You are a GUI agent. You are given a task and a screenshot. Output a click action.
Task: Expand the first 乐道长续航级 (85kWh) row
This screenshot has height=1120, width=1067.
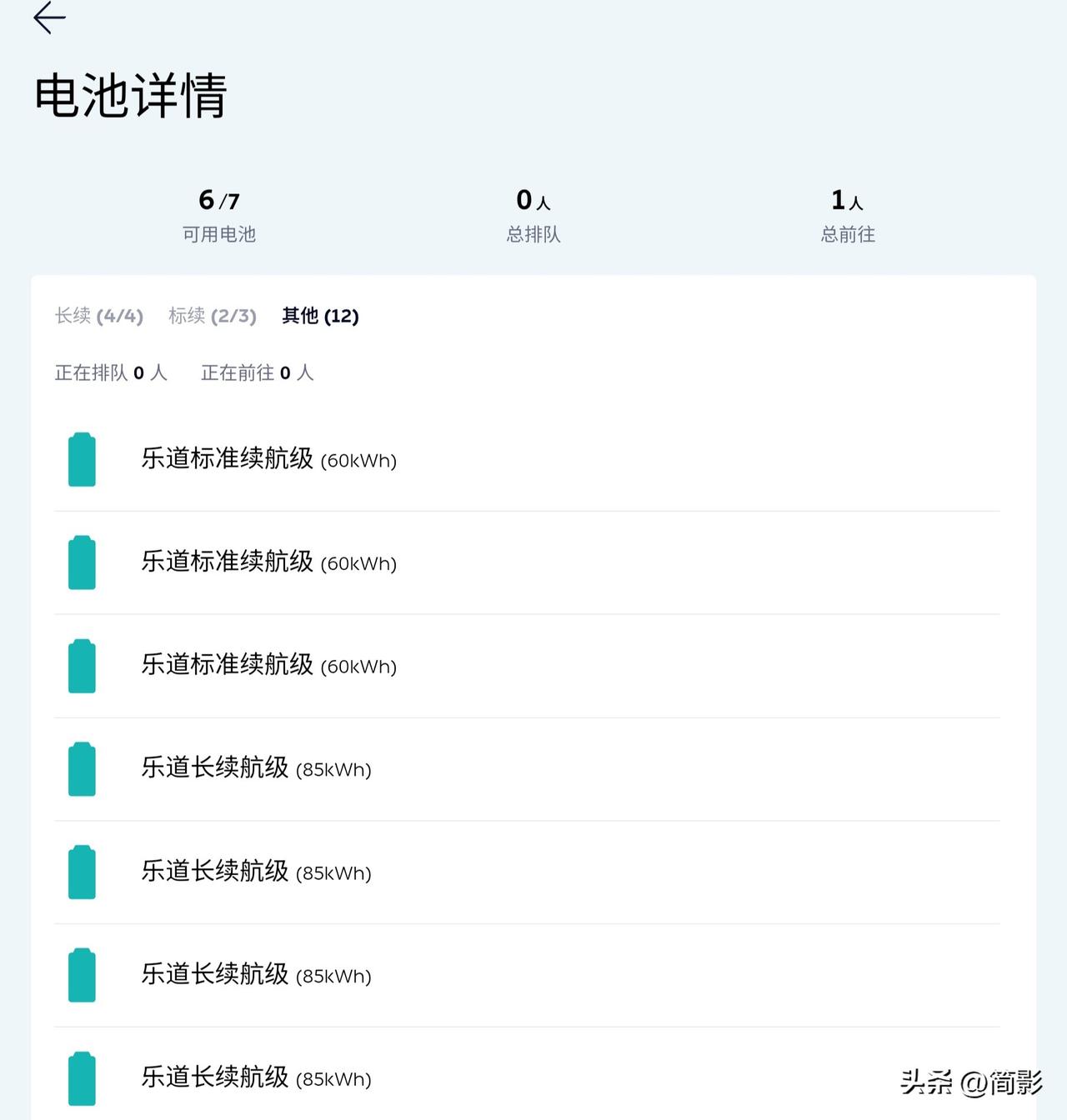254,768
